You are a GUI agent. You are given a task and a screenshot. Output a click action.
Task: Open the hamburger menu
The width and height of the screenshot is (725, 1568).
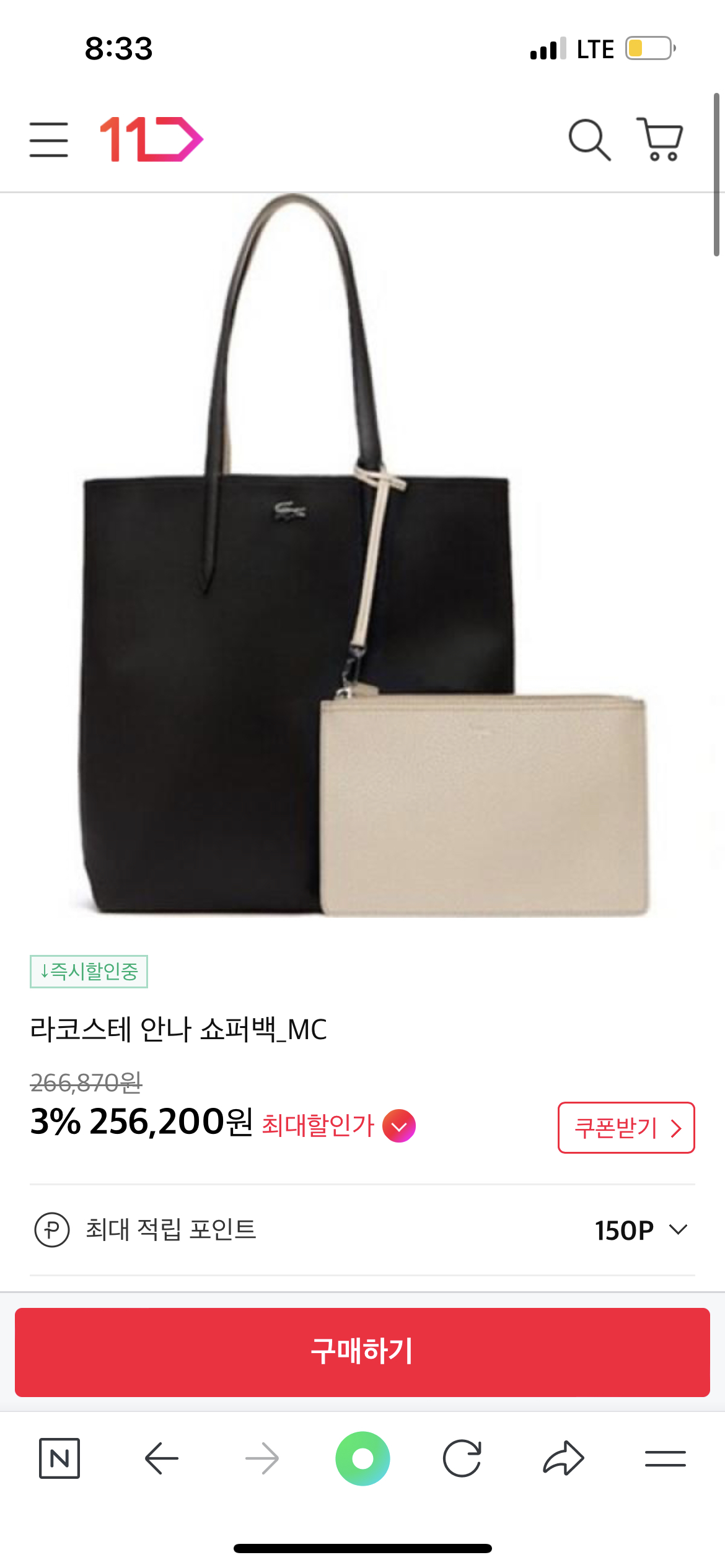coord(48,139)
